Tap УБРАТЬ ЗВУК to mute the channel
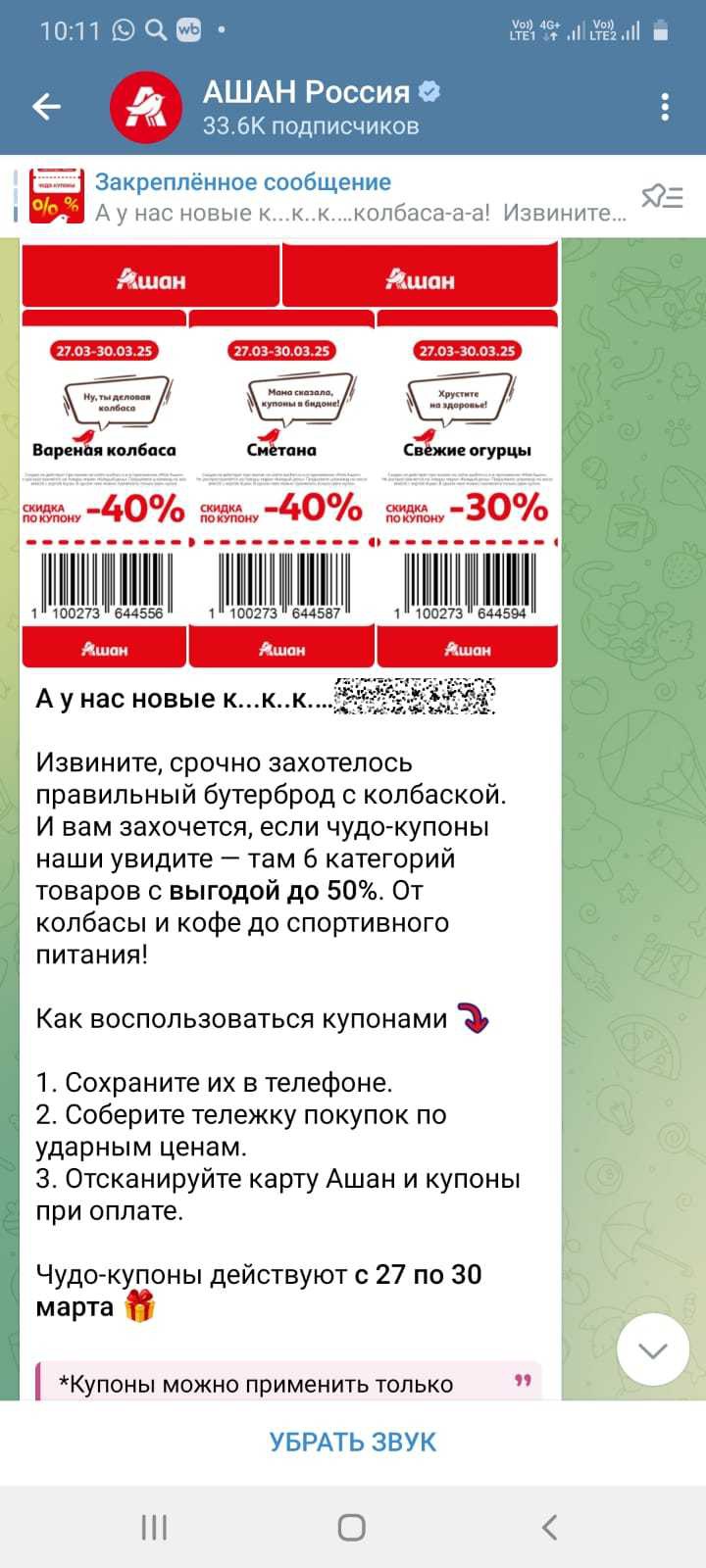 [x=353, y=1442]
